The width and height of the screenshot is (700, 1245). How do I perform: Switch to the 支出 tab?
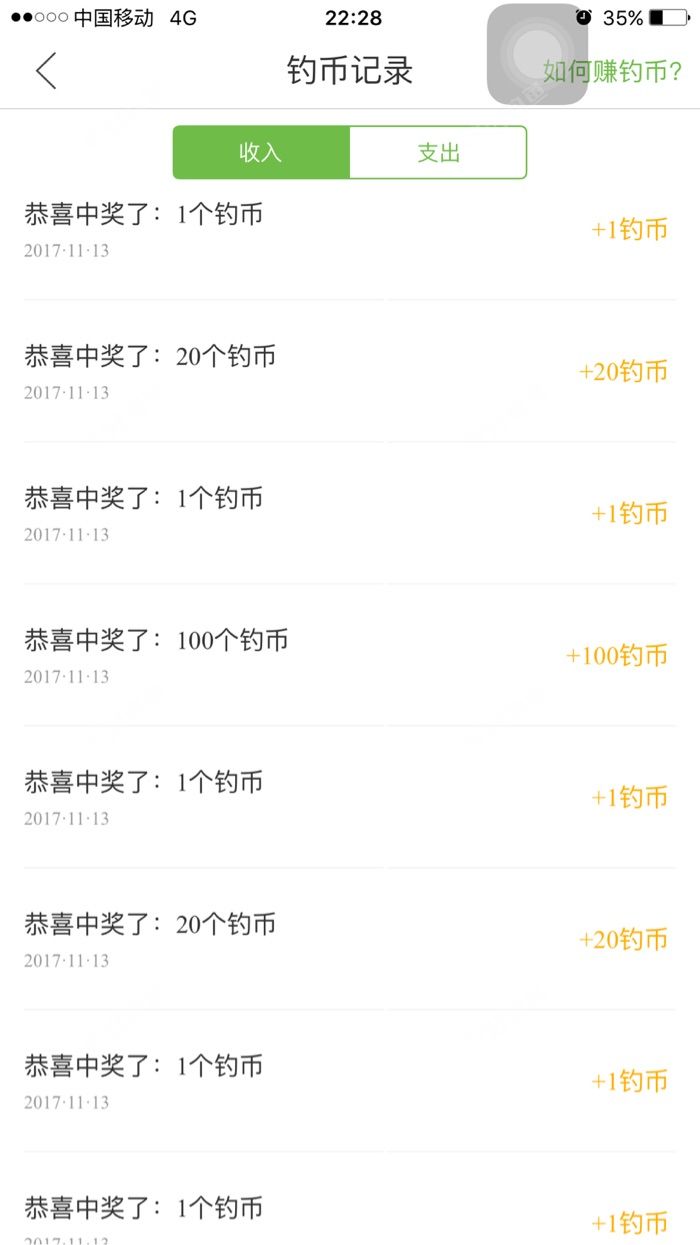(438, 153)
